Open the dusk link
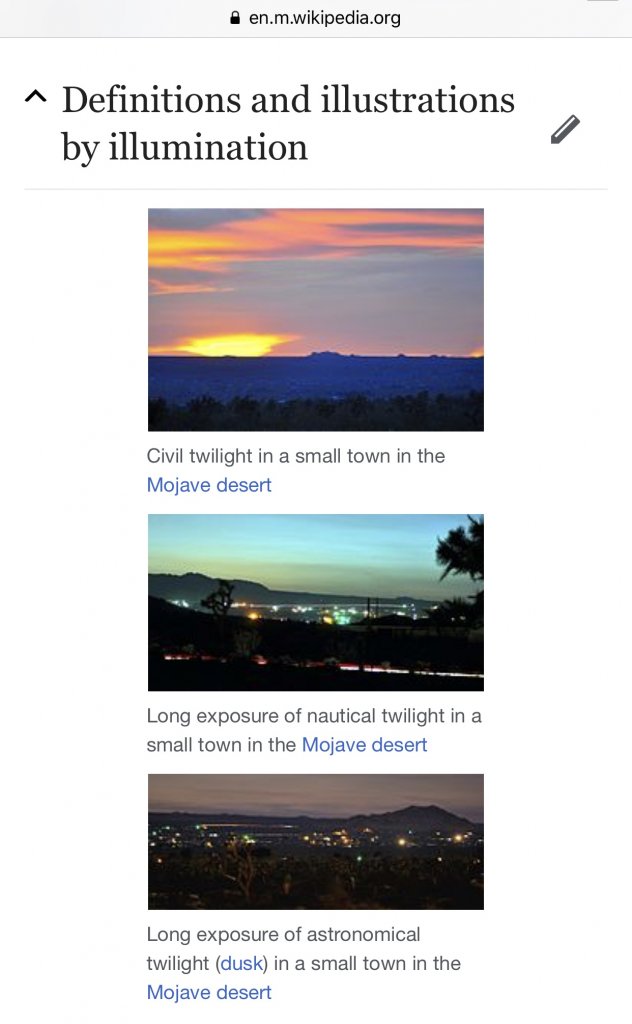Screen dimensions: 632x1024 coord(240,963)
